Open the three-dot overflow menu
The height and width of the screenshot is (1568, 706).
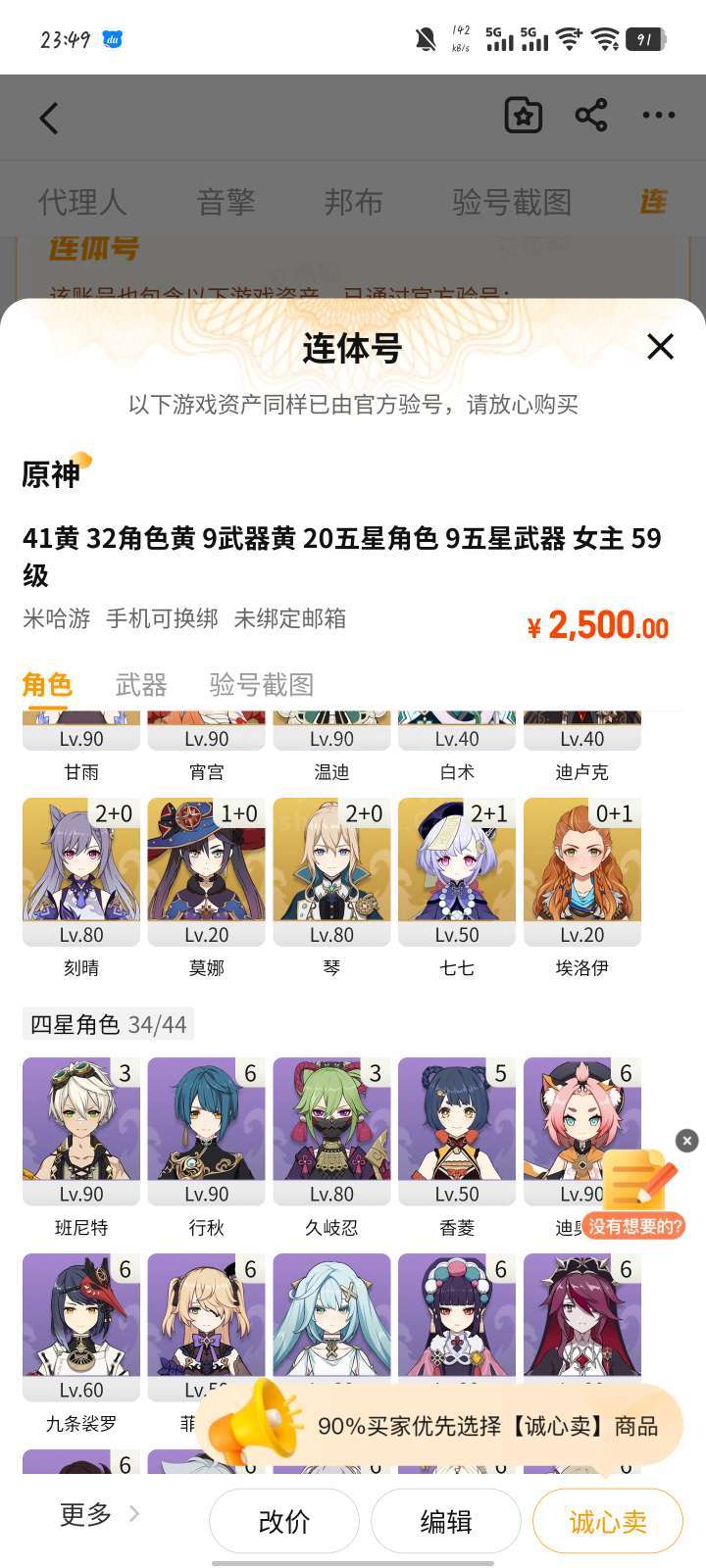(658, 116)
